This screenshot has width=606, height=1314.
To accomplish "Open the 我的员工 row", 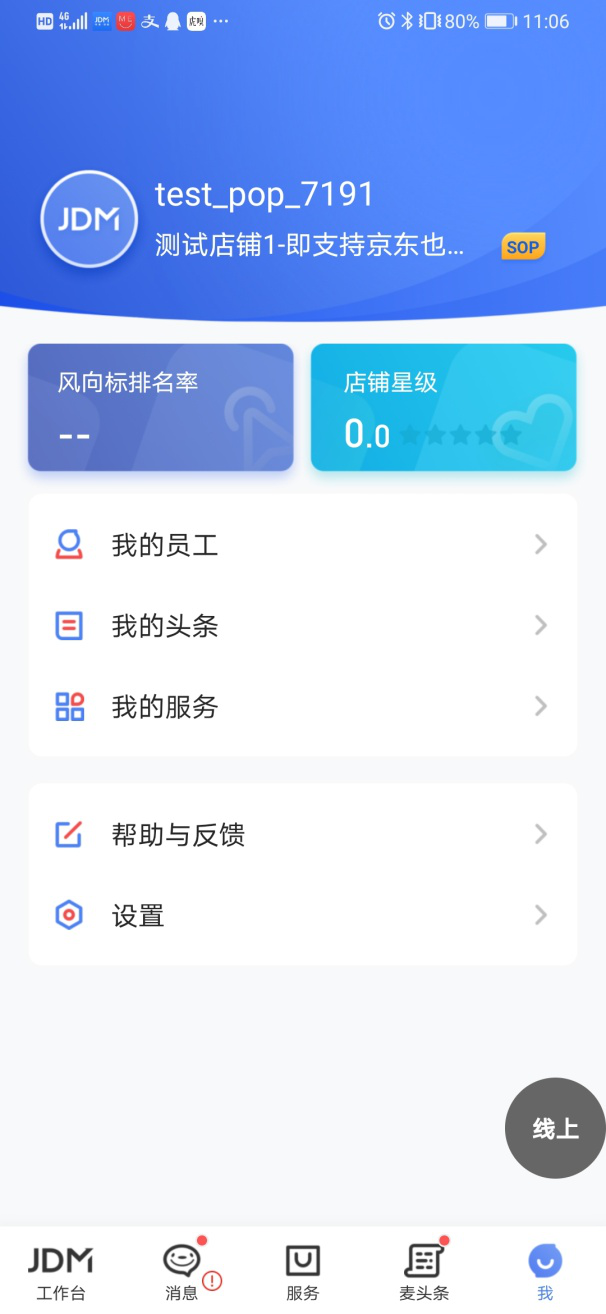I will point(302,545).
